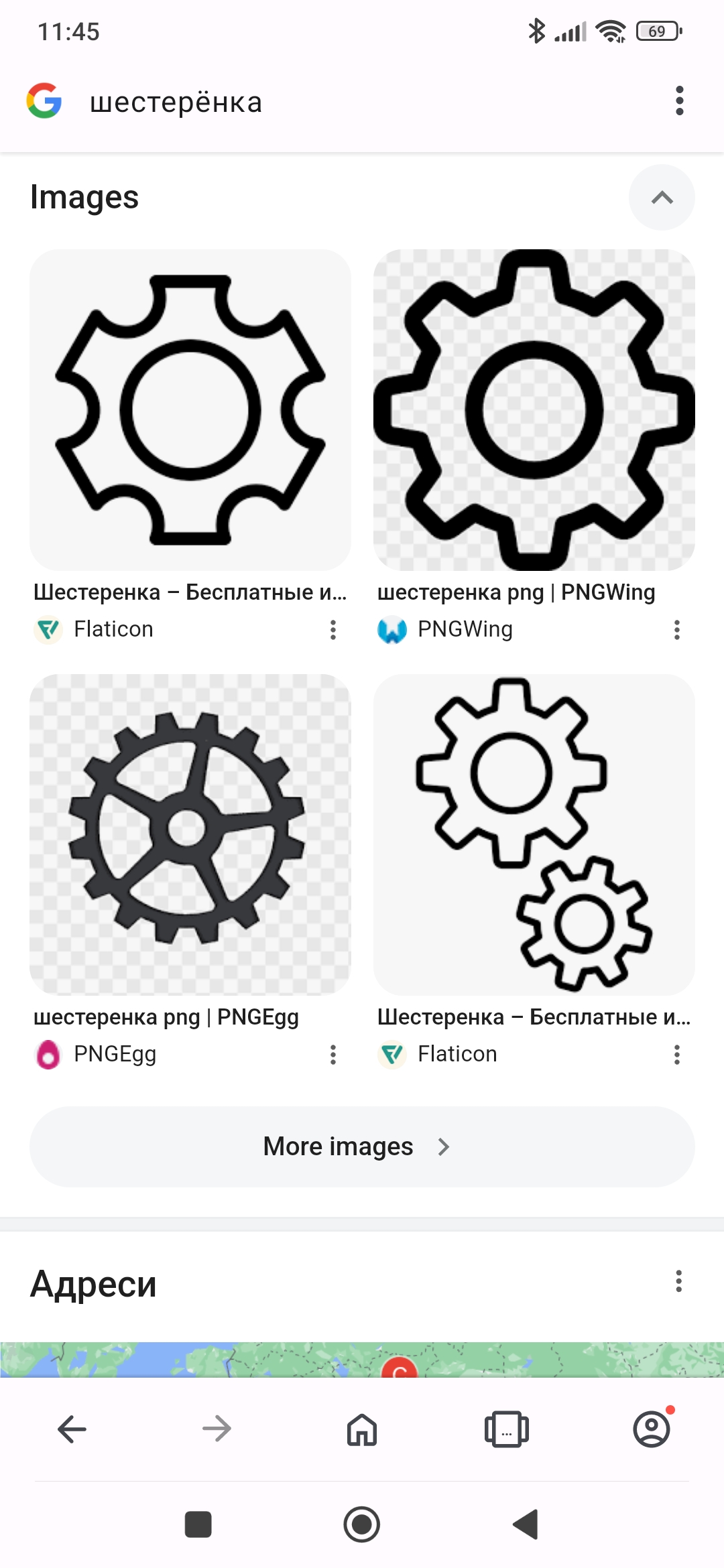Image resolution: width=724 pixels, height=1568 pixels.
Task: Open the first Flaticon gear image
Action: click(190, 410)
